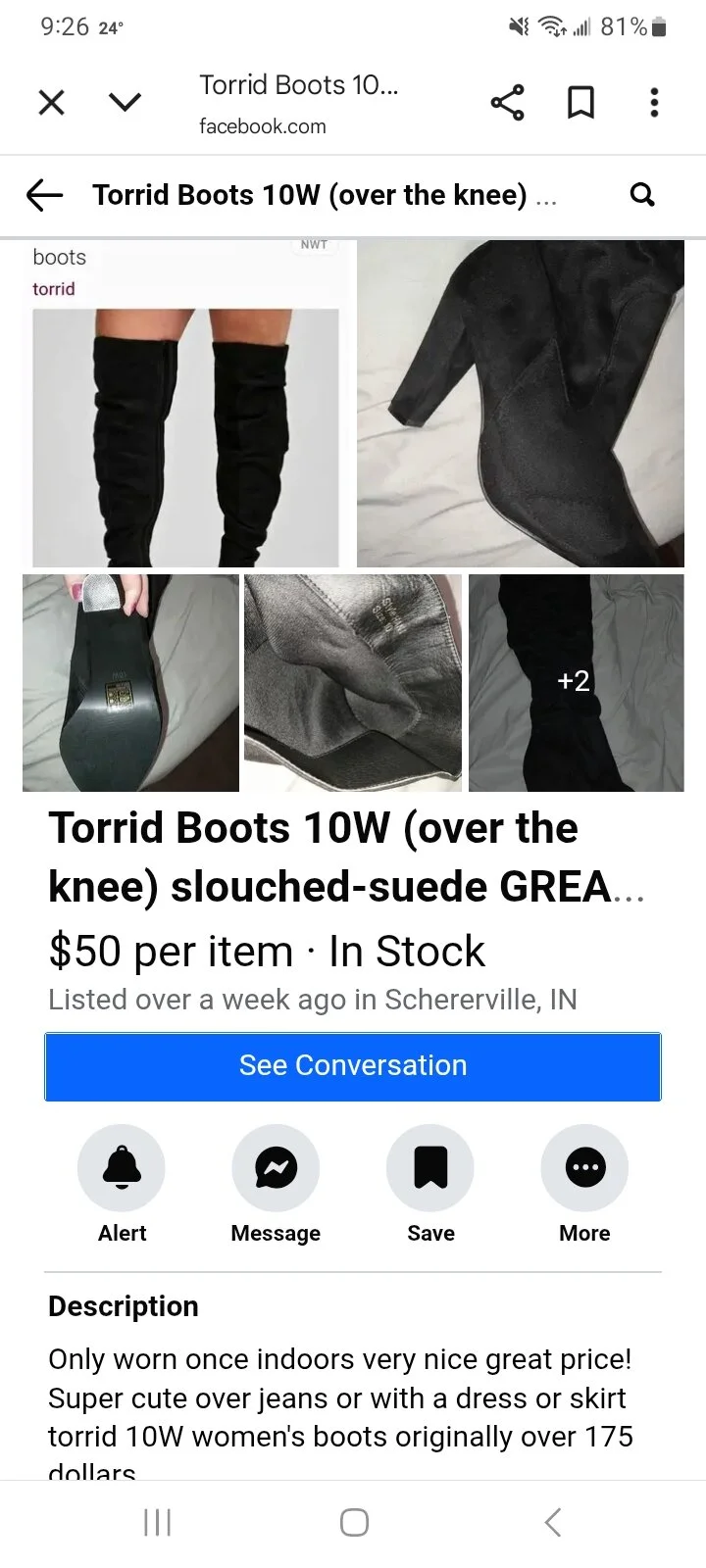706x1568 pixels.
Task: Search Marketplace with the magnifier icon
Action: 642,195
